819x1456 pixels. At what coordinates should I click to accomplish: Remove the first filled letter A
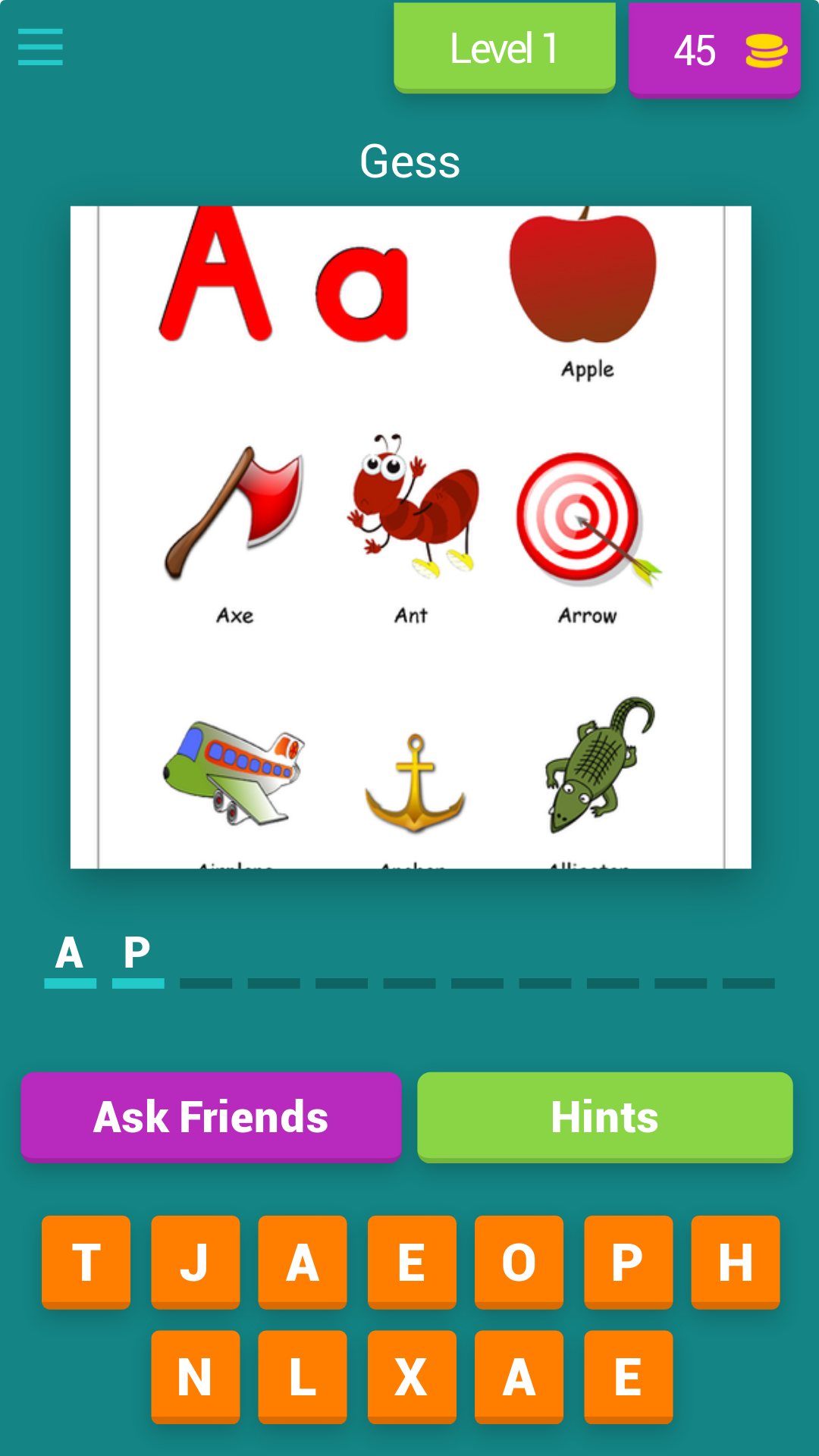click(70, 955)
